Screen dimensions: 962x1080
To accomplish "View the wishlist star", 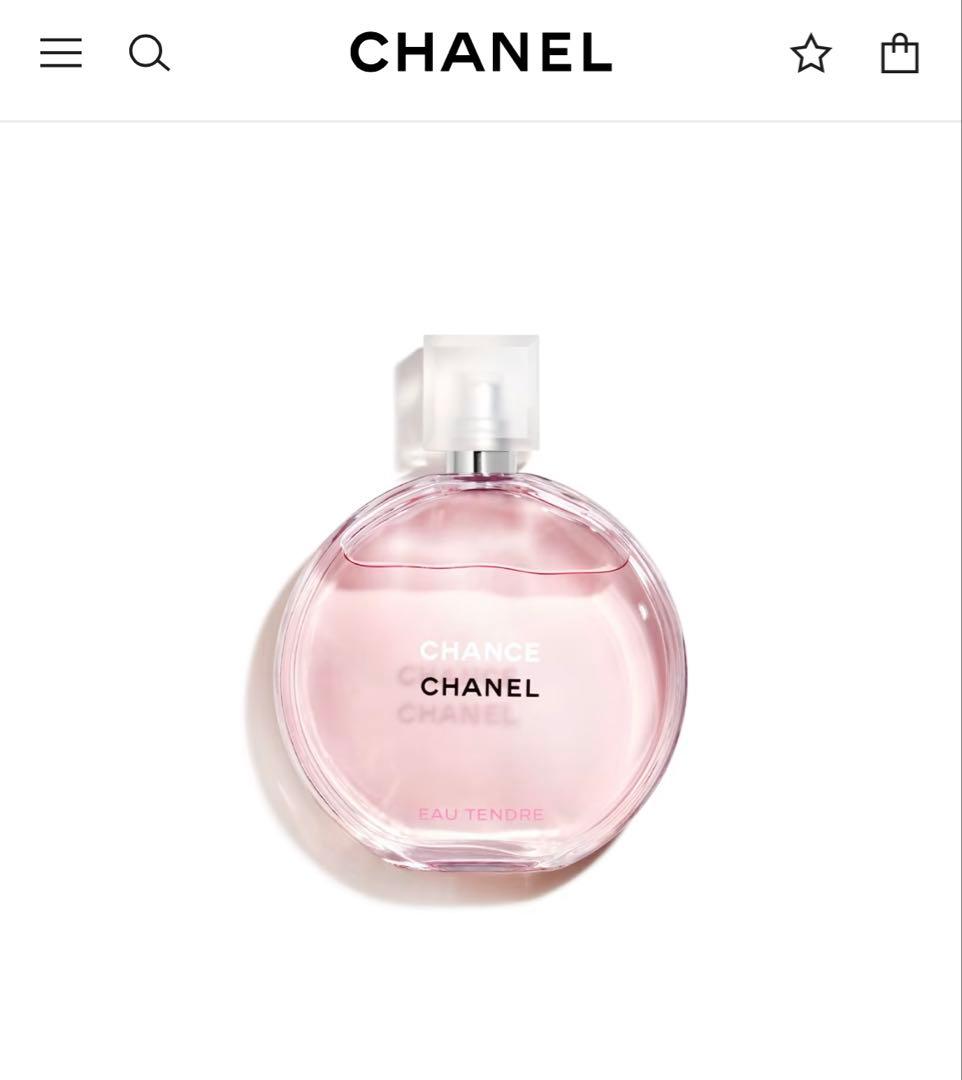I will tap(811, 53).
